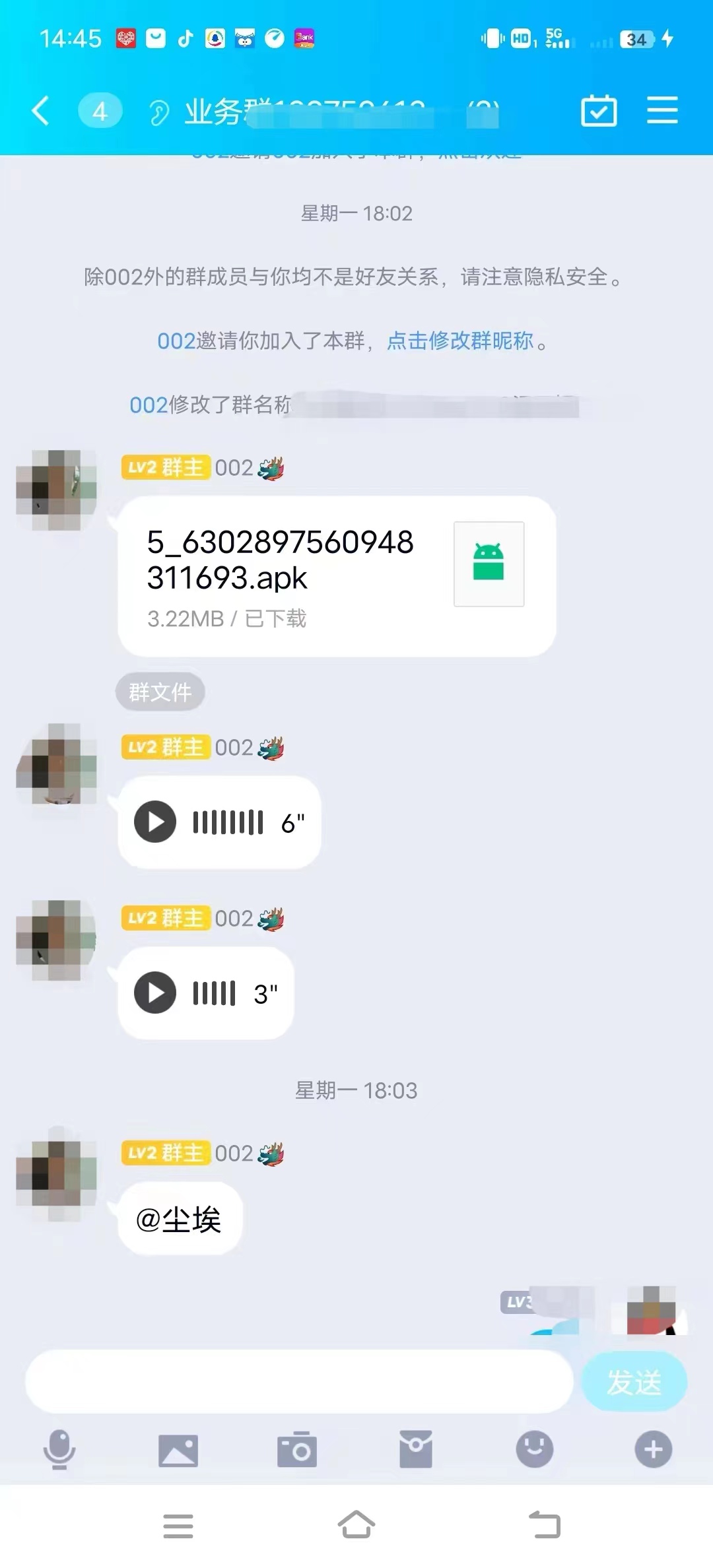Open the 002 inviter profile link
This screenshot has height=1568, width=713.
pyautogui.click(x=176, y=341)
